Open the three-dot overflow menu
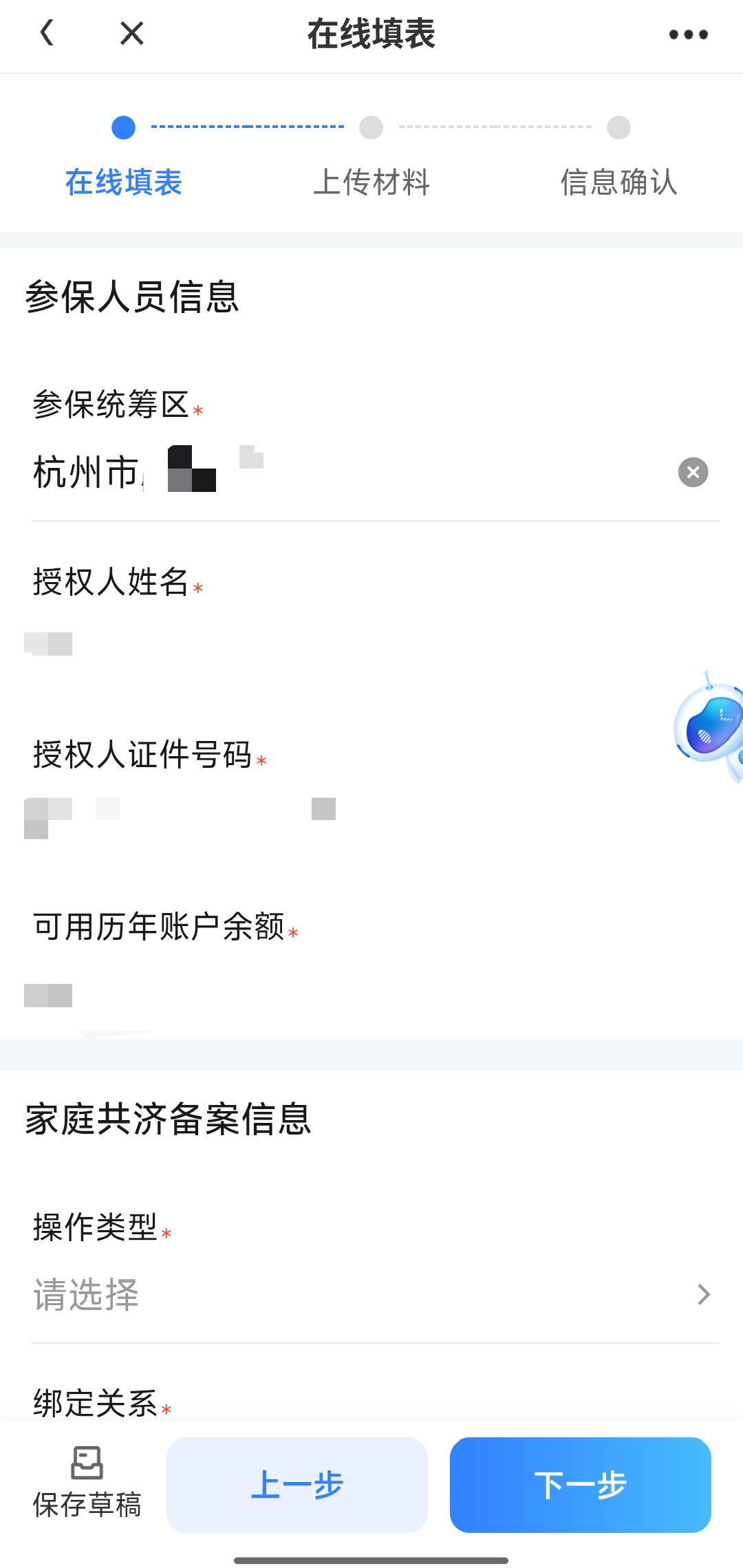The width and height of the screenshot is (743, 1568). click(688, 34)
